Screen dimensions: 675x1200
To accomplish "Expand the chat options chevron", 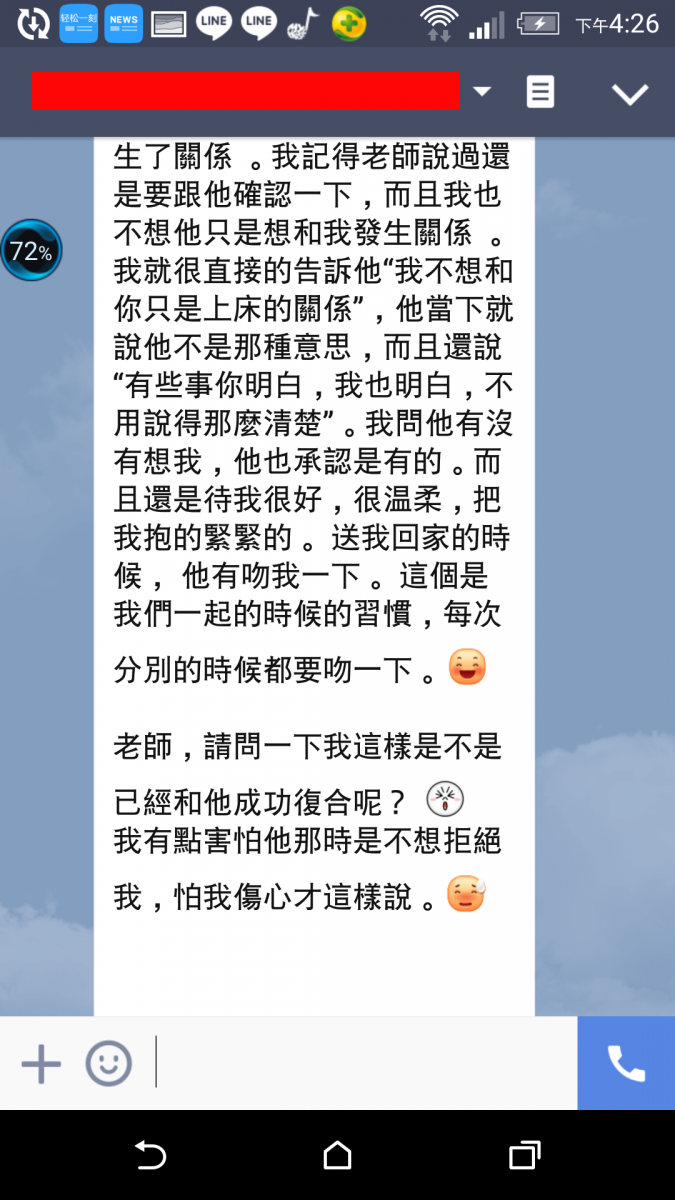I will [630, 94].
